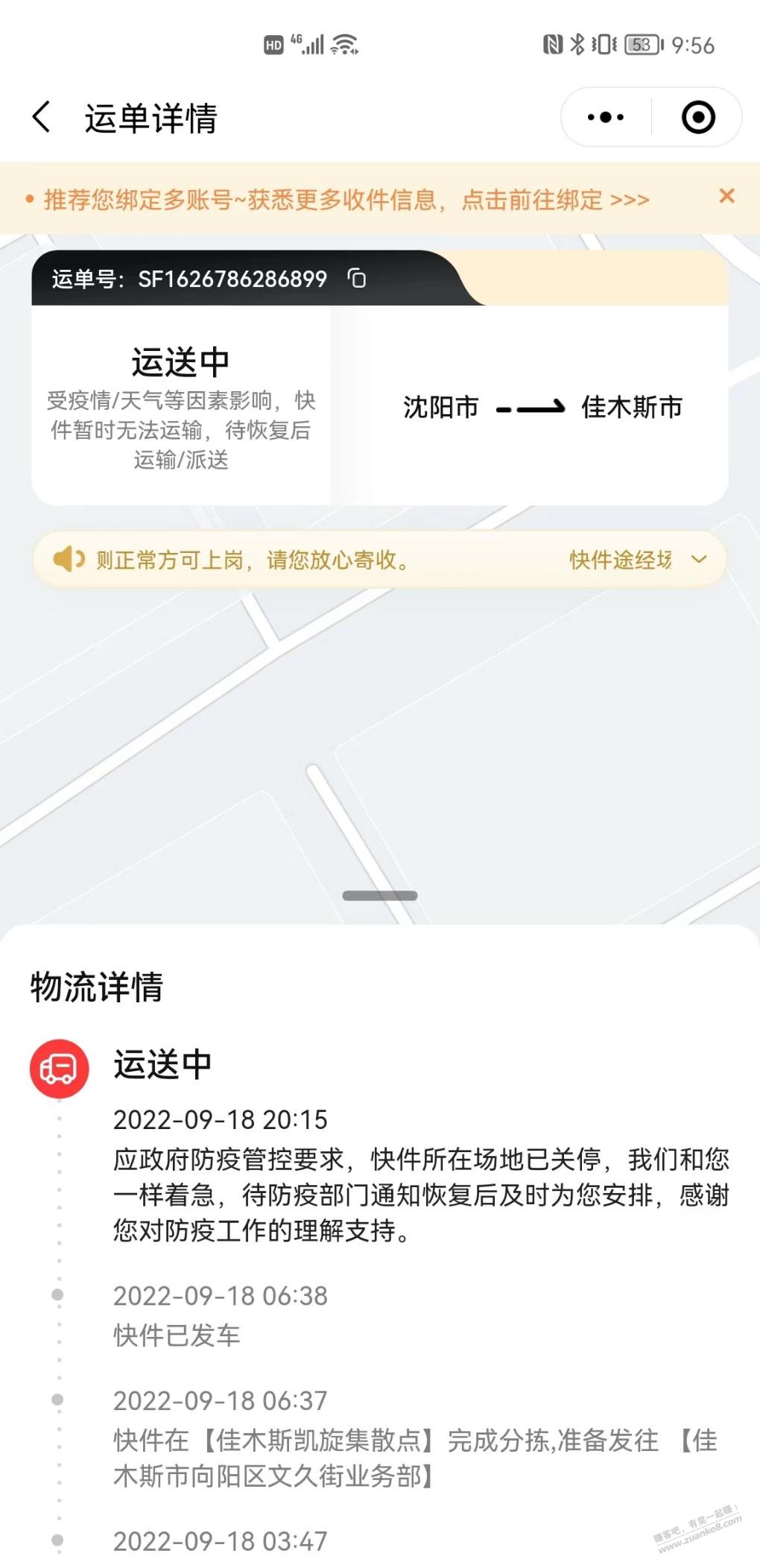Expand the scrolling notice announcement
Image resolution: width=760 pixels, height=1568 pixels.
coord(698,560)
